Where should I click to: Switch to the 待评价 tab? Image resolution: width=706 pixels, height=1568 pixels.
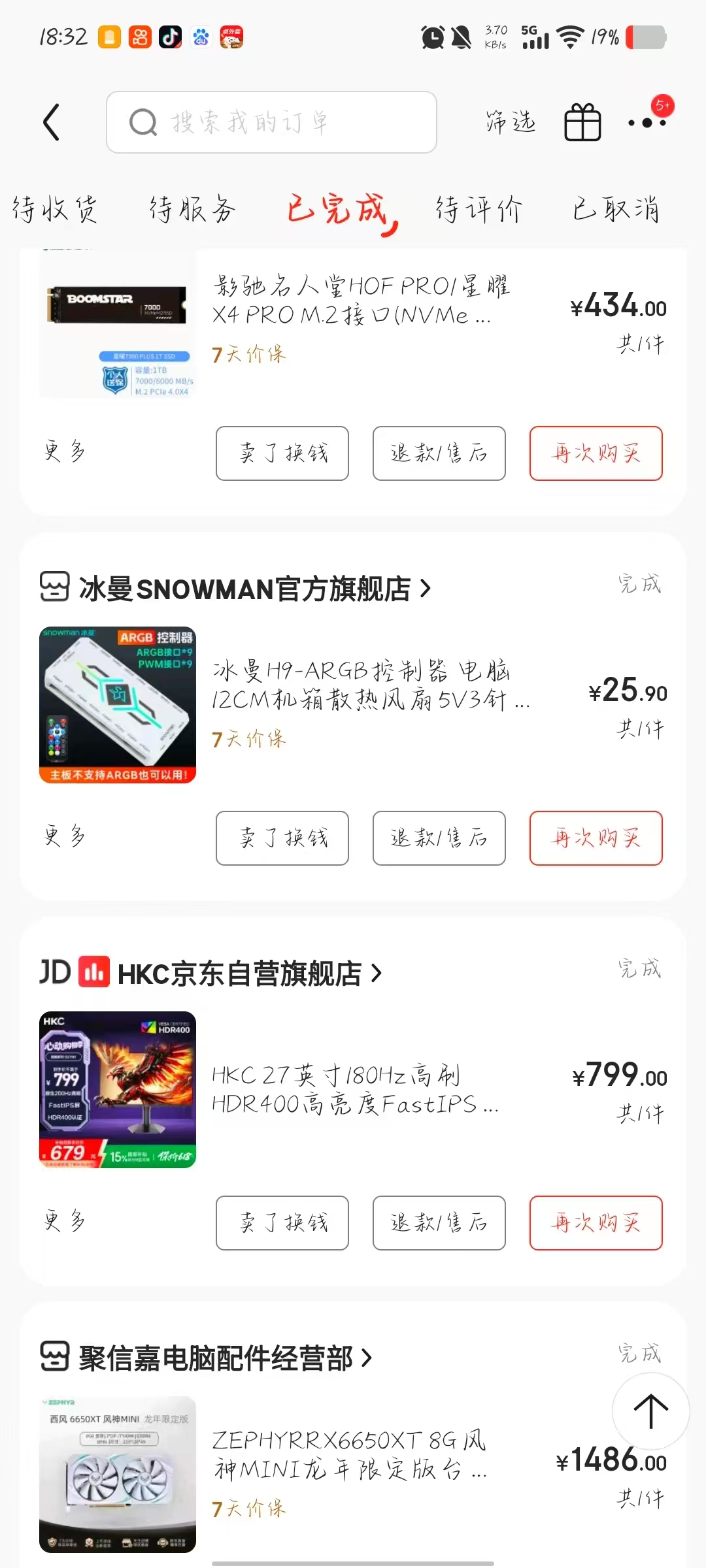click(479, 210)
